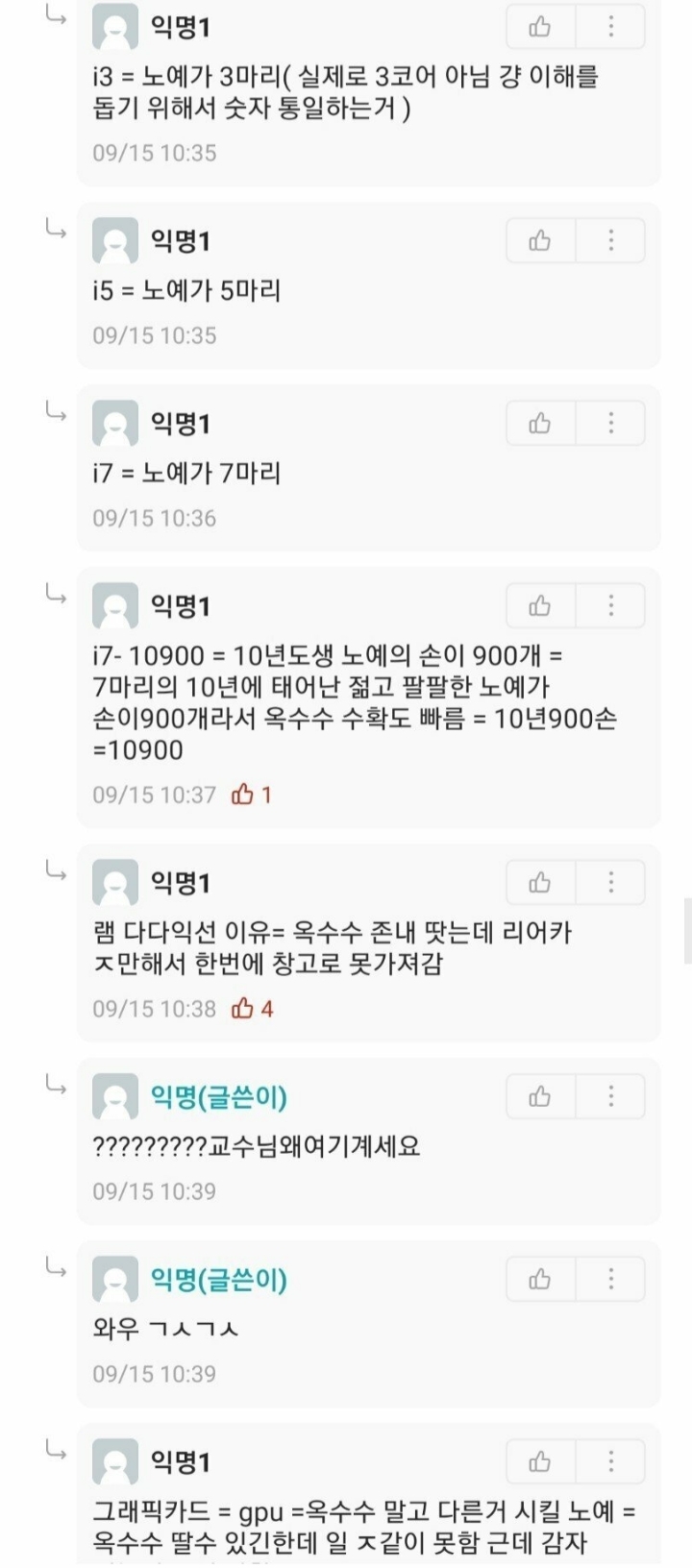Toggle like on the bottom 그래픽카드 comment
The width and height of the screenshot is (692, 1568).
538,1460
